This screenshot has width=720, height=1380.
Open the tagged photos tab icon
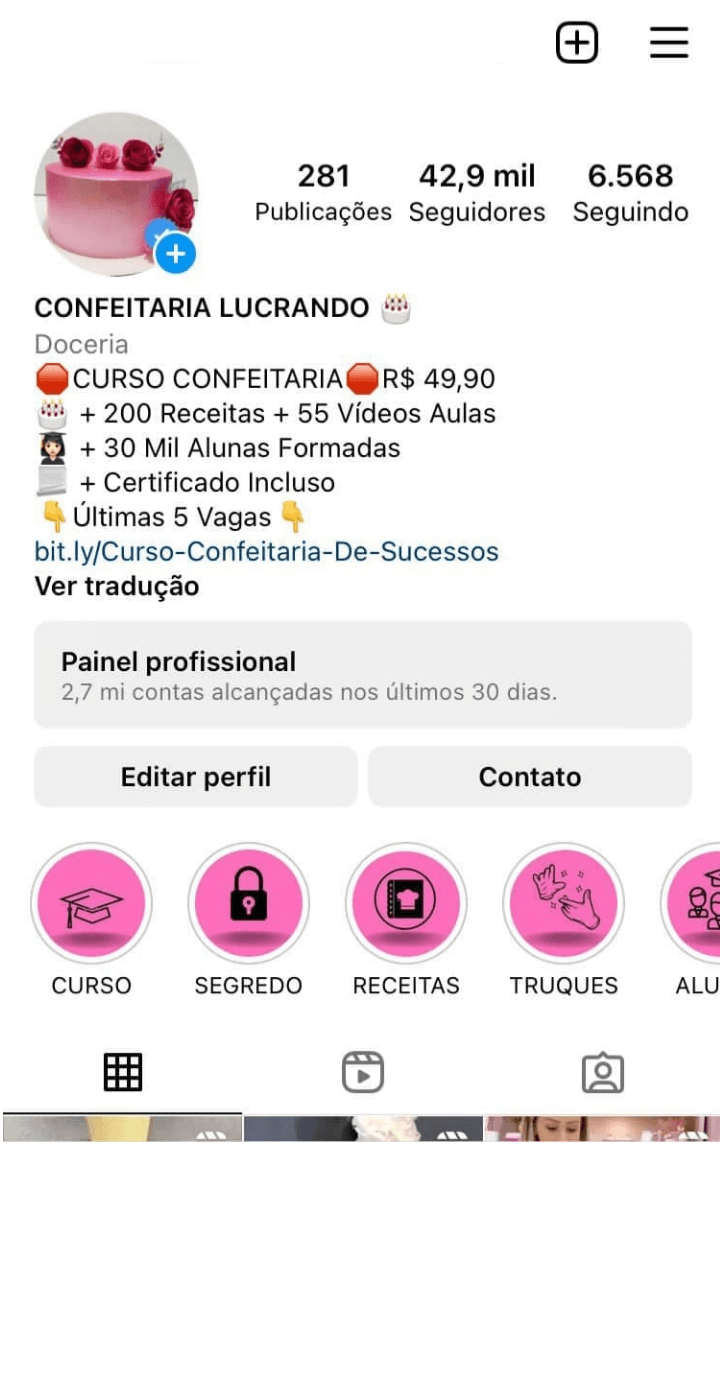pos(602,1070)
